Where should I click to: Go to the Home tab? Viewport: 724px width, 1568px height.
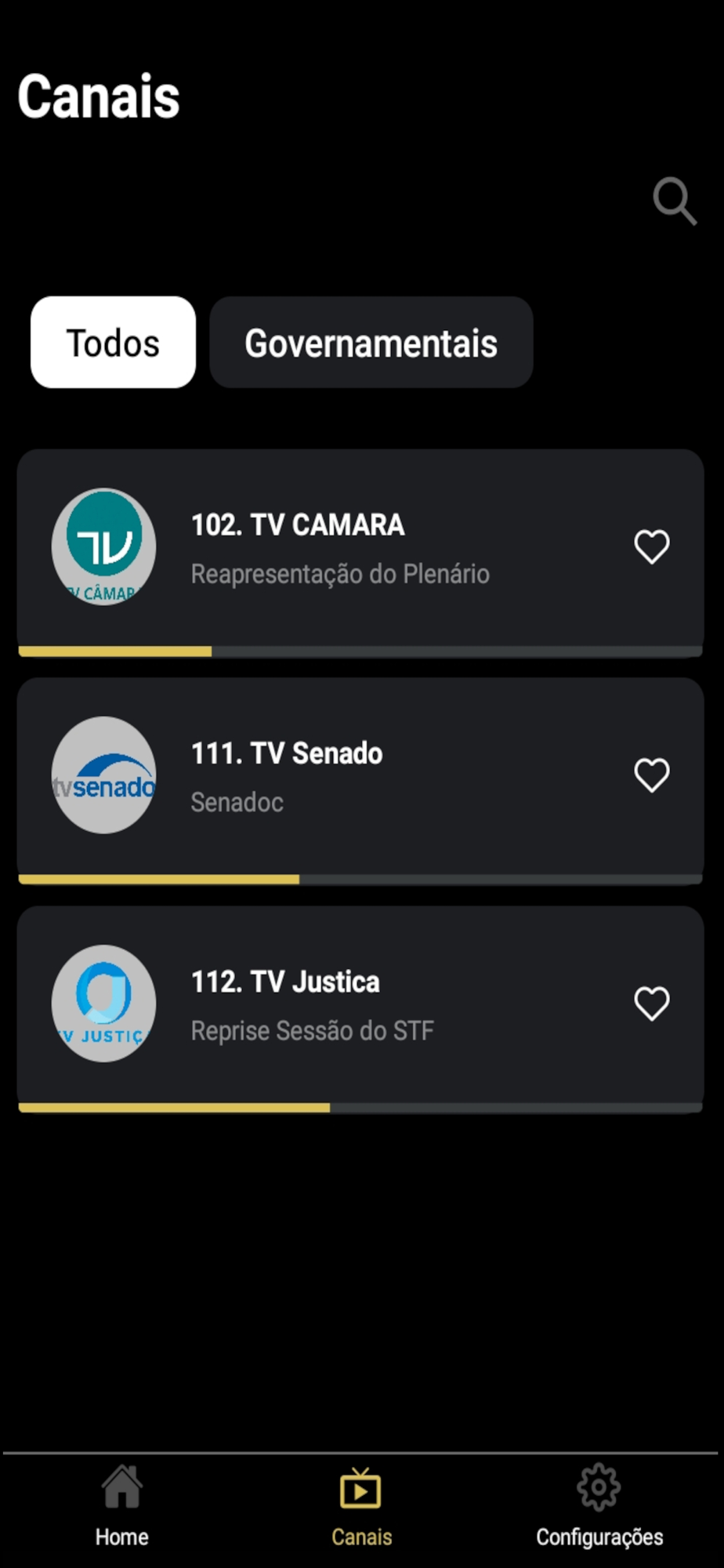[x=122, y=1507]
